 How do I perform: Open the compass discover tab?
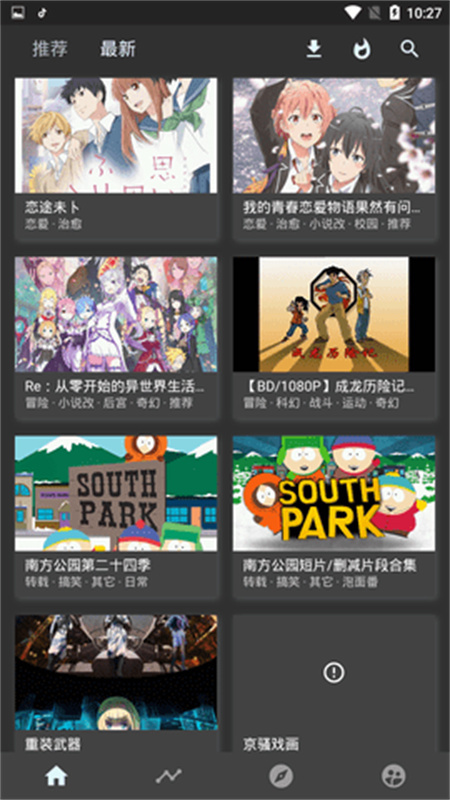click(281, 776)
